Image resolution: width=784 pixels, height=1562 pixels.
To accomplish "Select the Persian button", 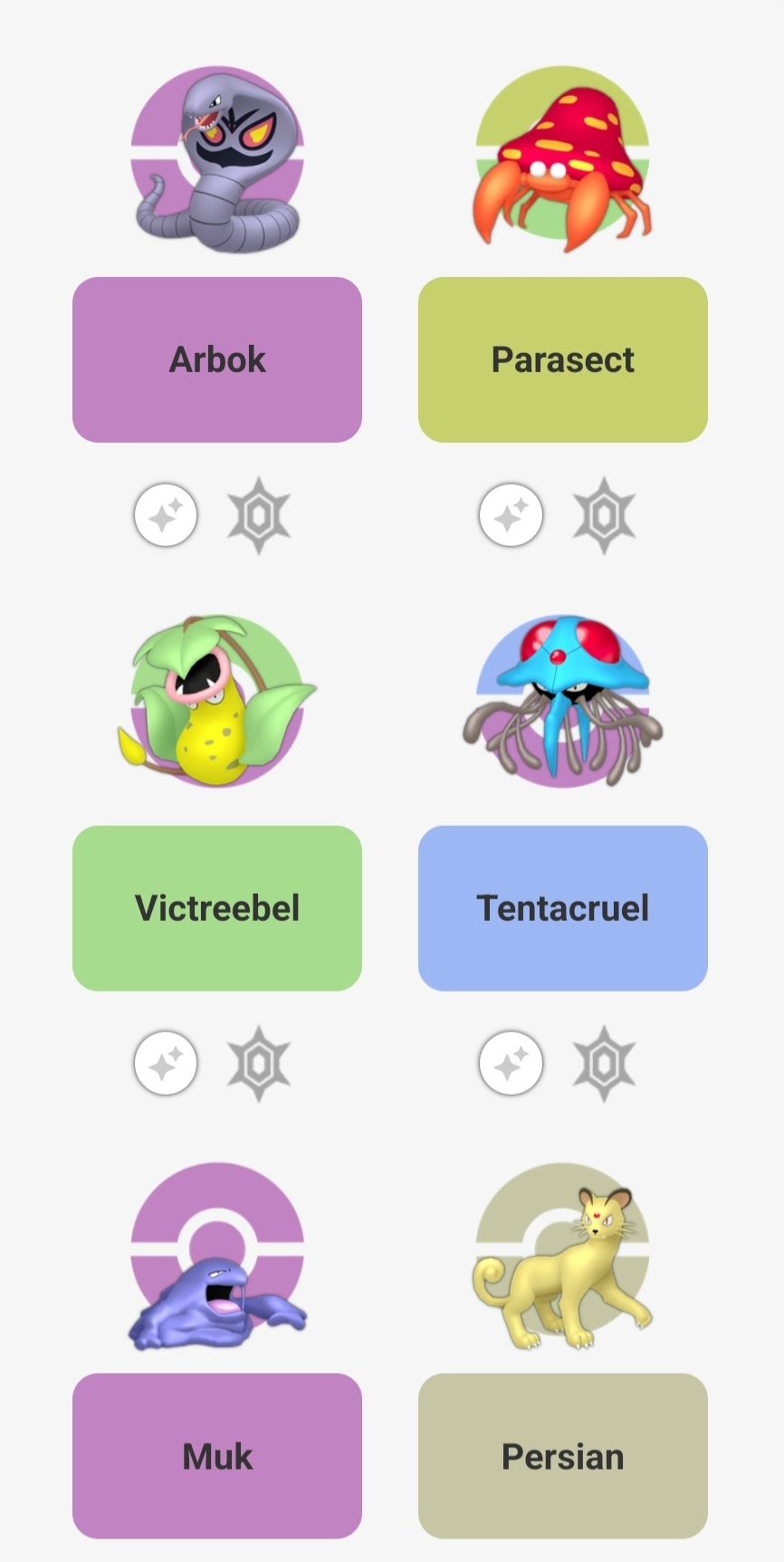I will click(x=562, y=1455).
